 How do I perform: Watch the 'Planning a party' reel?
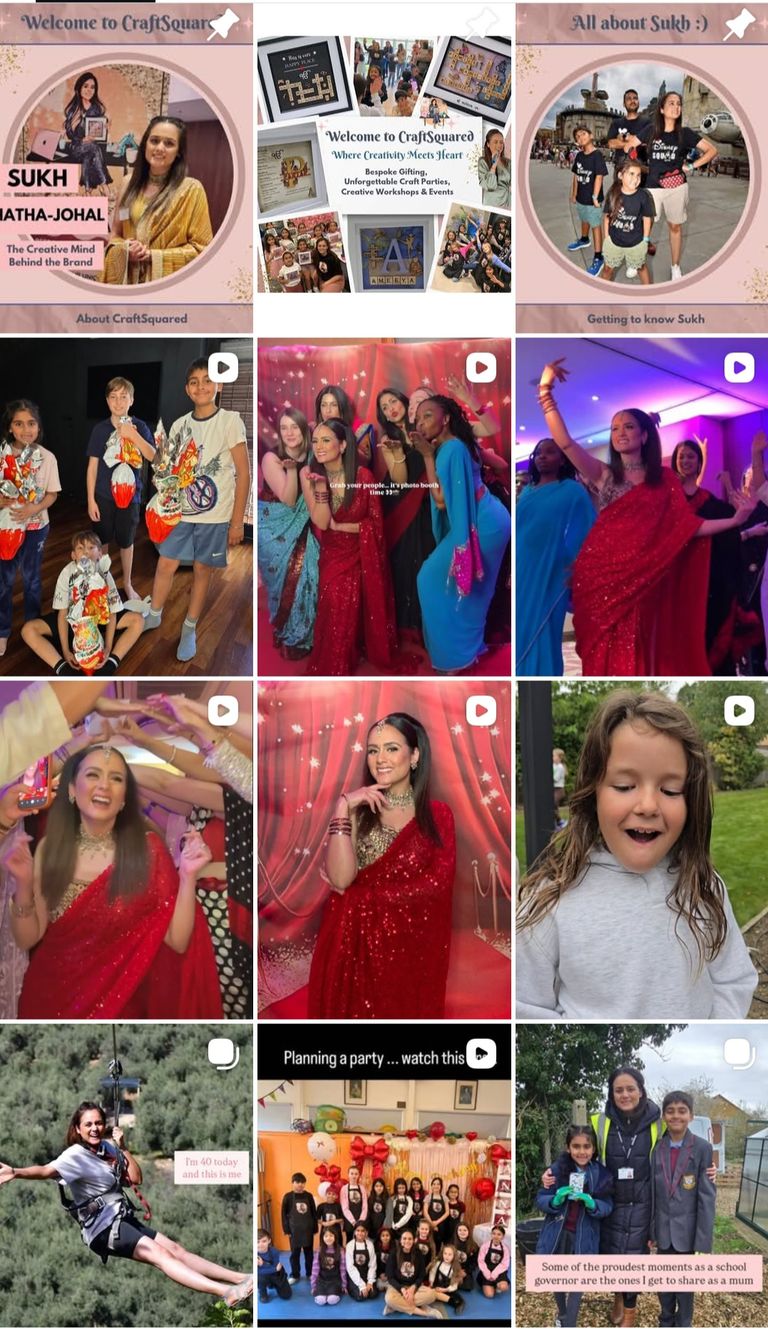click(x=384, y=1175)
